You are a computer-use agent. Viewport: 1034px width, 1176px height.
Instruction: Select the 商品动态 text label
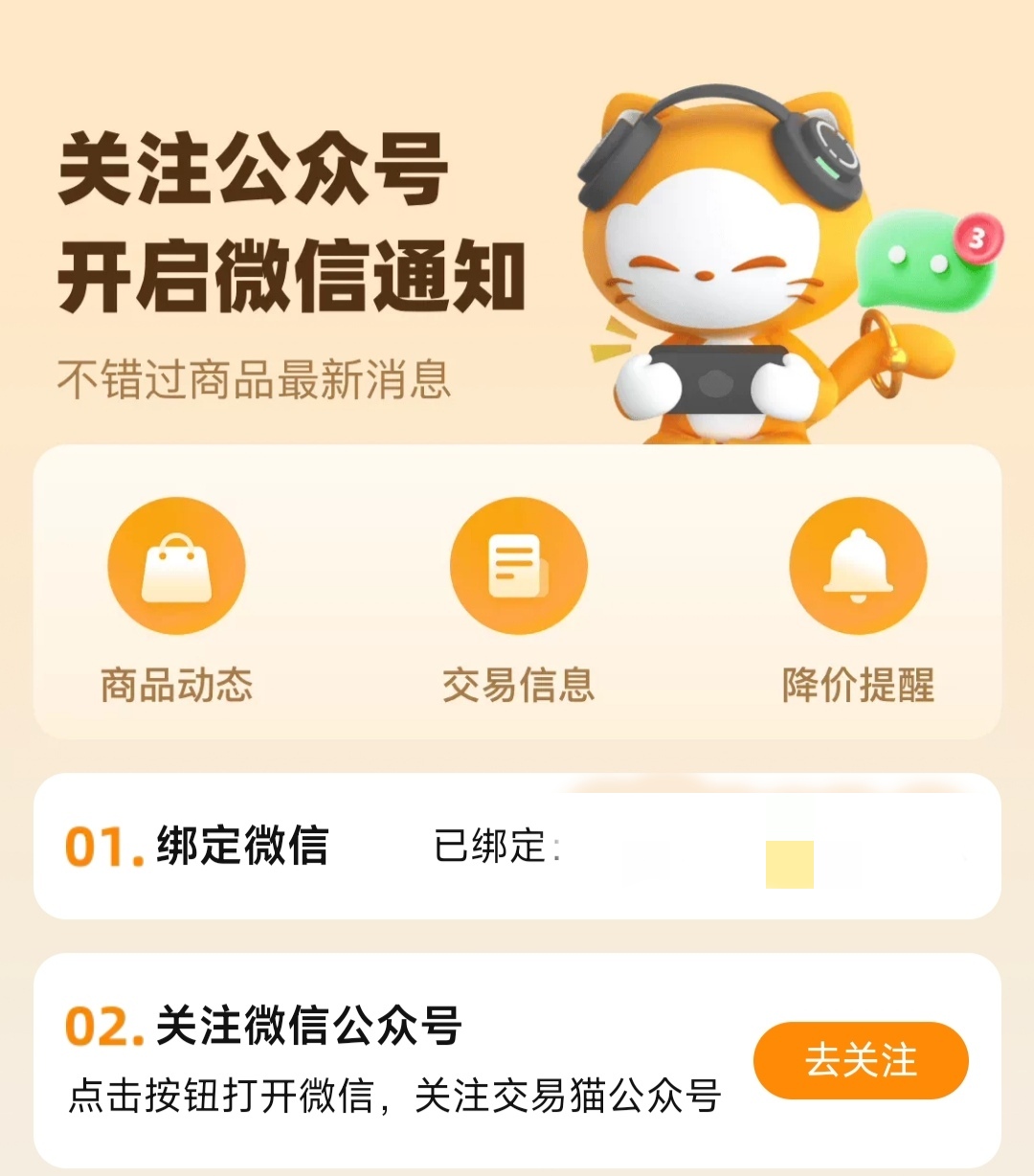(175, 684)
